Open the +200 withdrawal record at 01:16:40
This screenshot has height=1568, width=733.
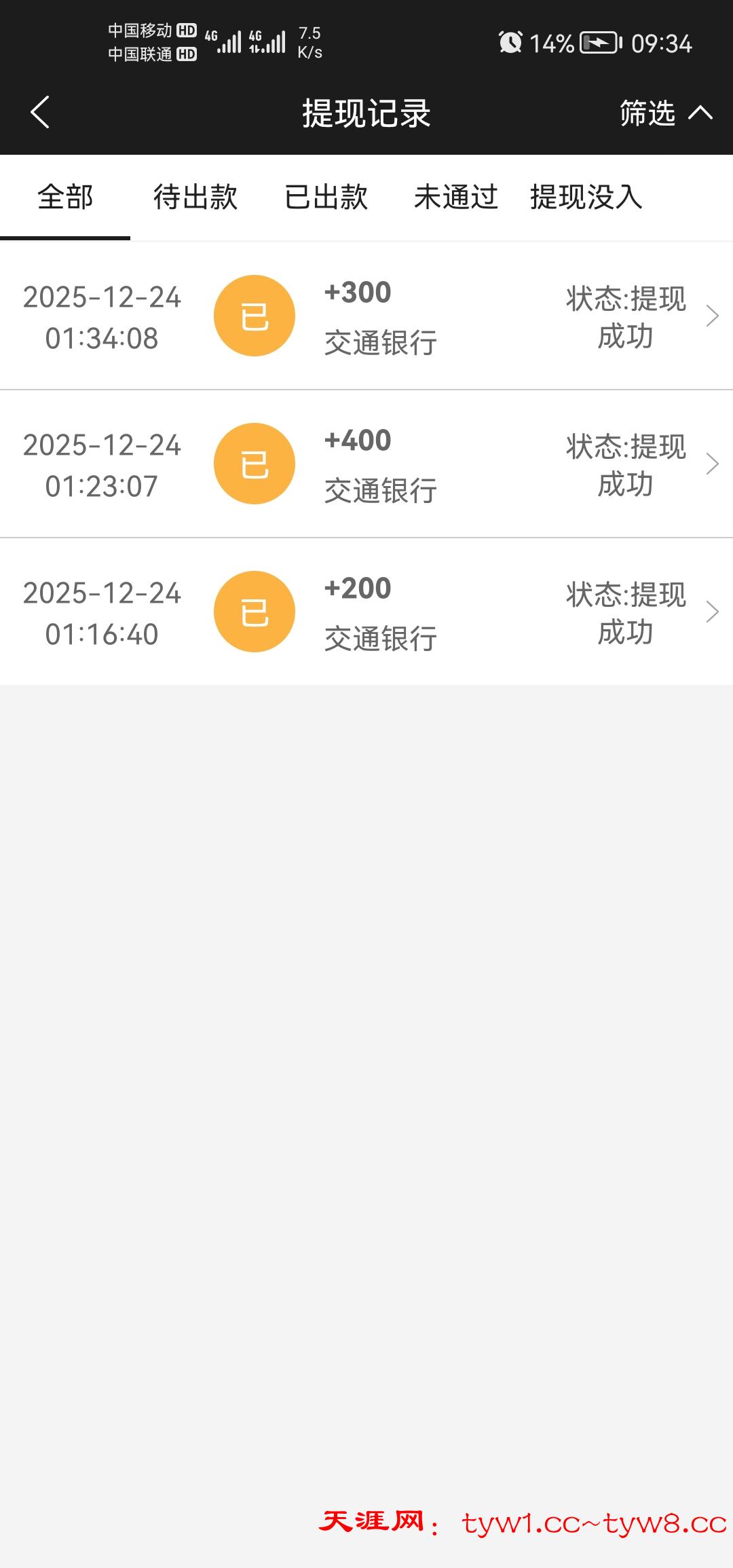click(366, 612)
